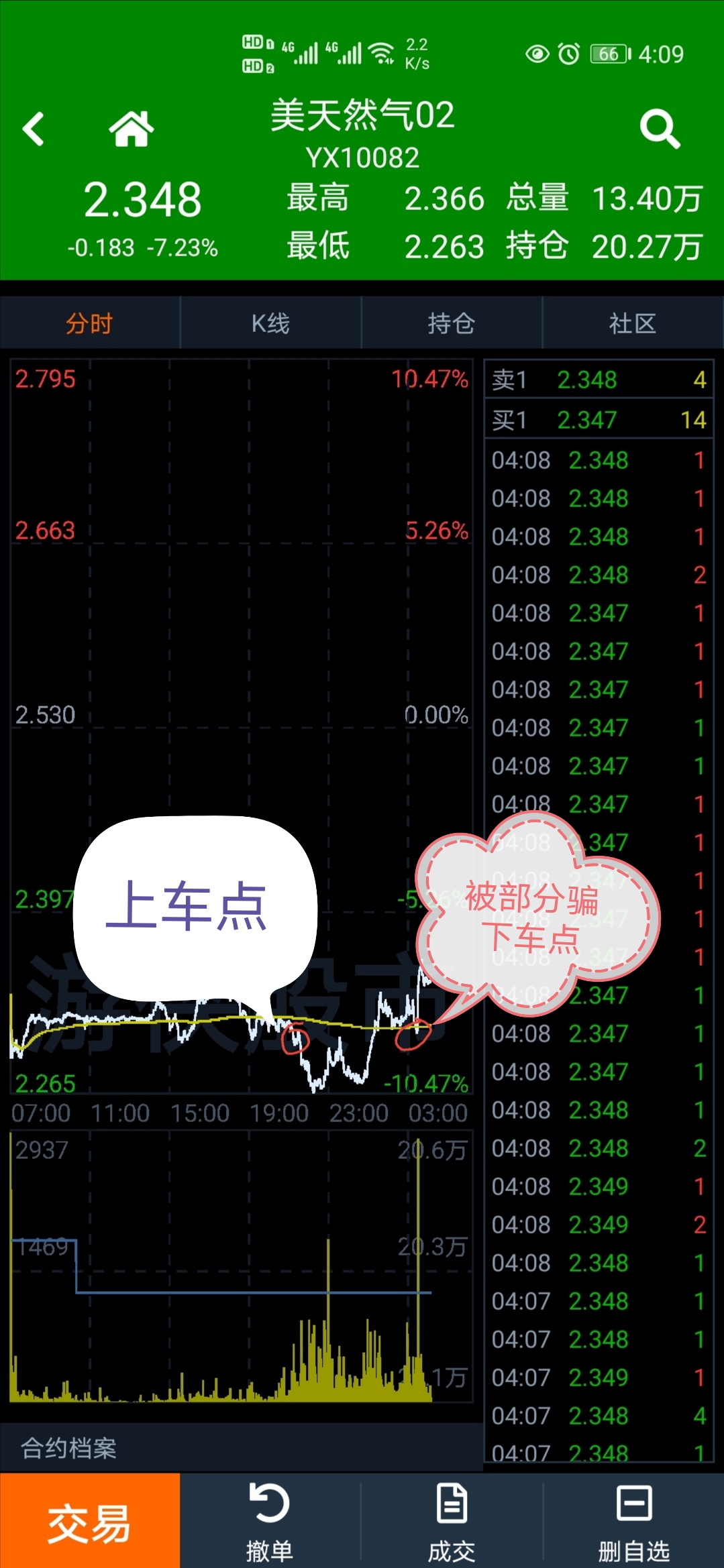Viewport: 724px width, 1568px height.
Task: Open the search magnifier icon
Action: [660, 129]
